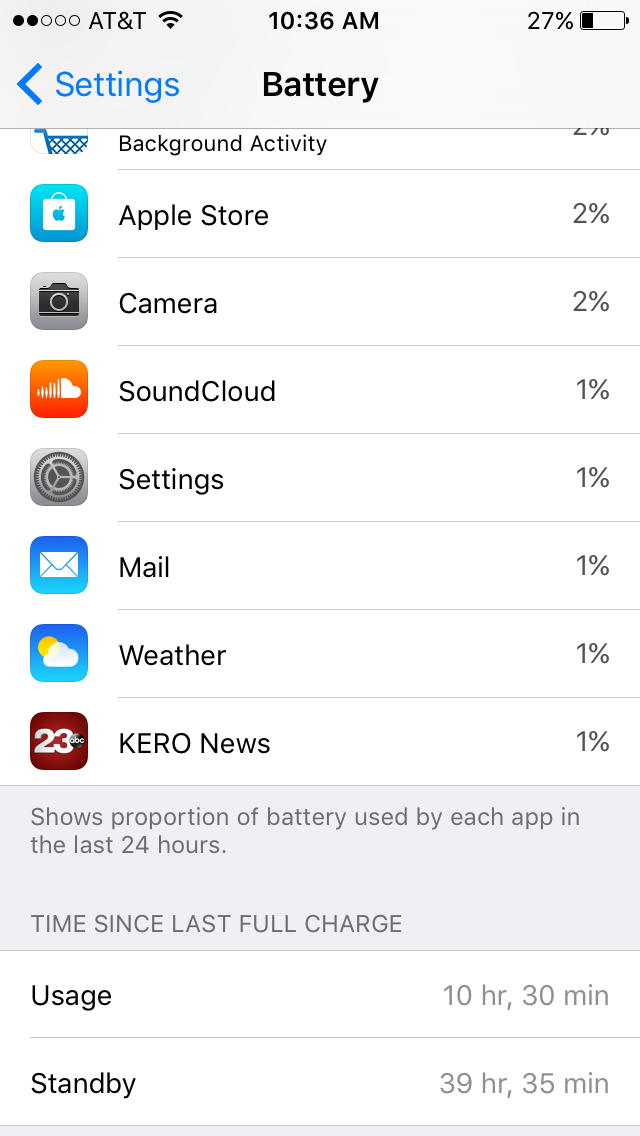Go back to Settings
Viewport: 640px width, 1136px height.
98,85
